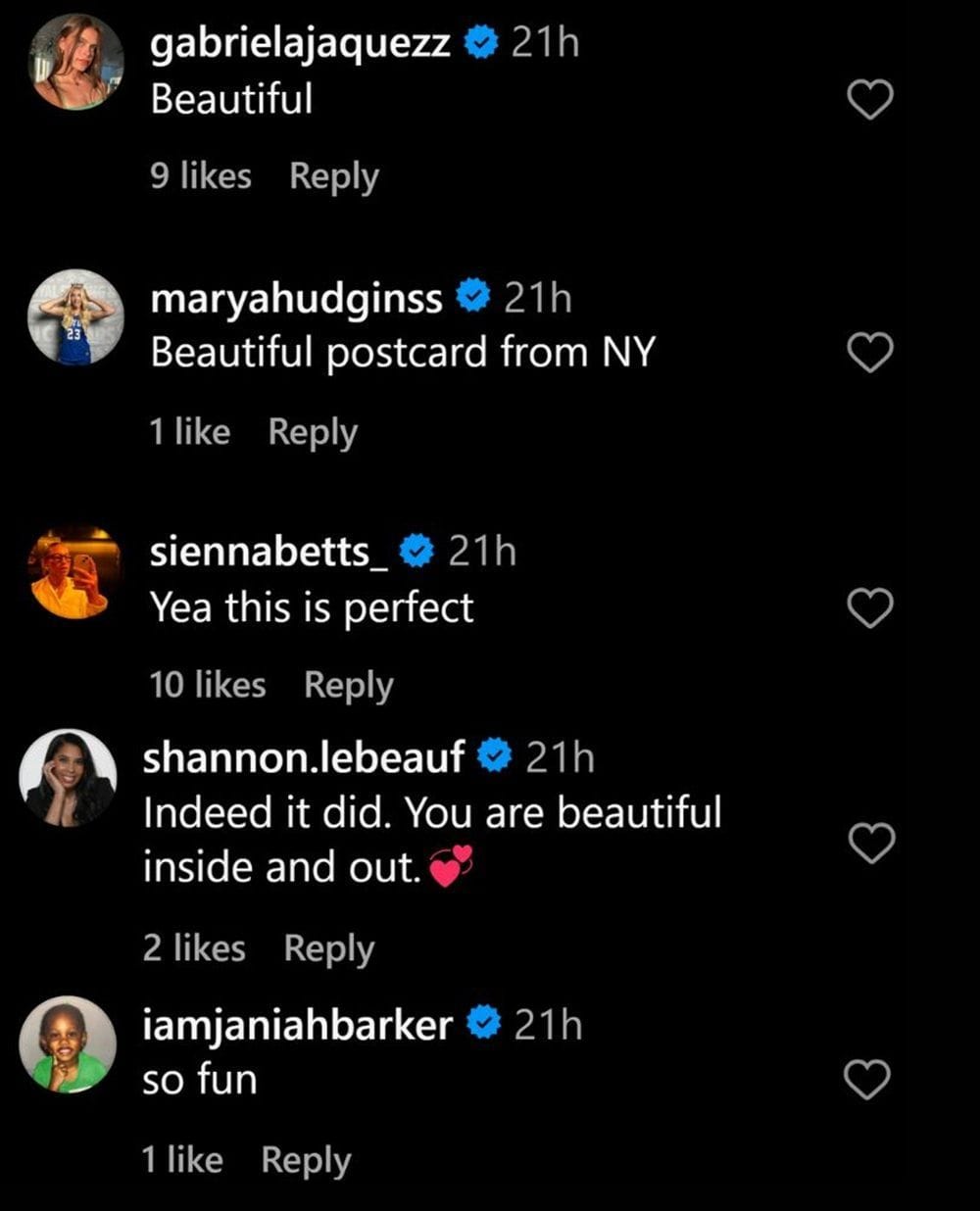View the 2 likes on shannon.lebeauf's comment
980x1211 pixels.
pos(194,948)
